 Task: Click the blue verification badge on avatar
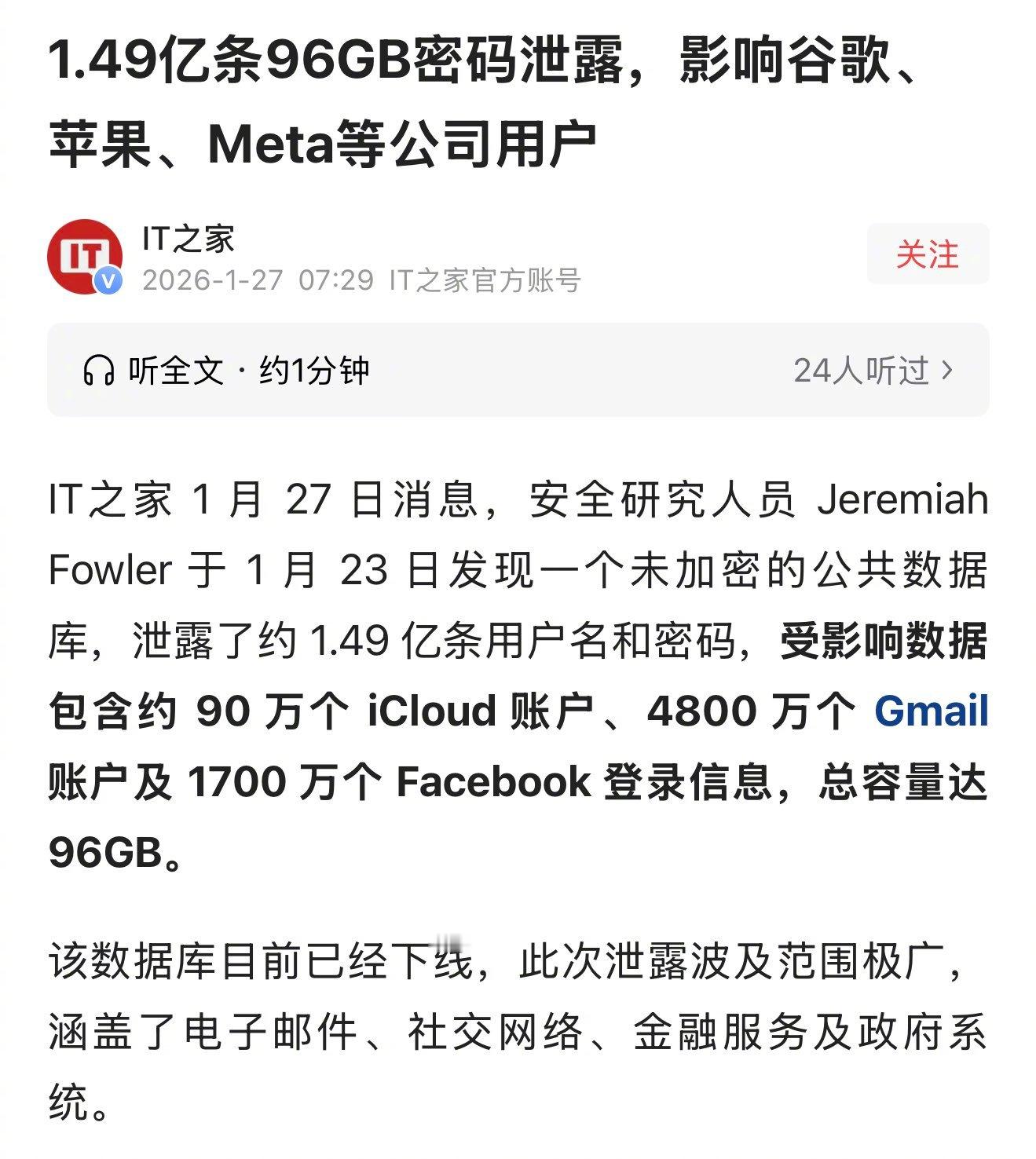click(x=110, y=282)
